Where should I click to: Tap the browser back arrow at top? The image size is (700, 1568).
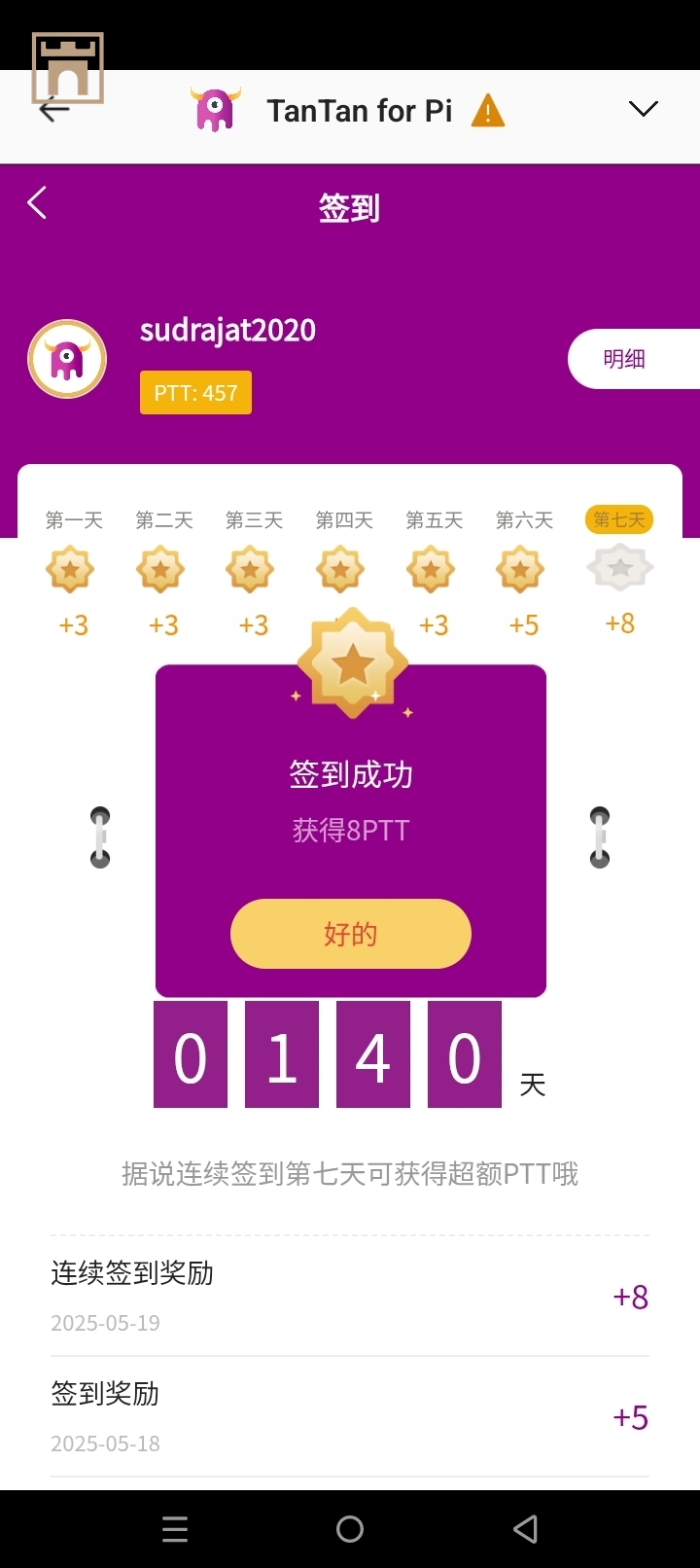coord(53,109)
